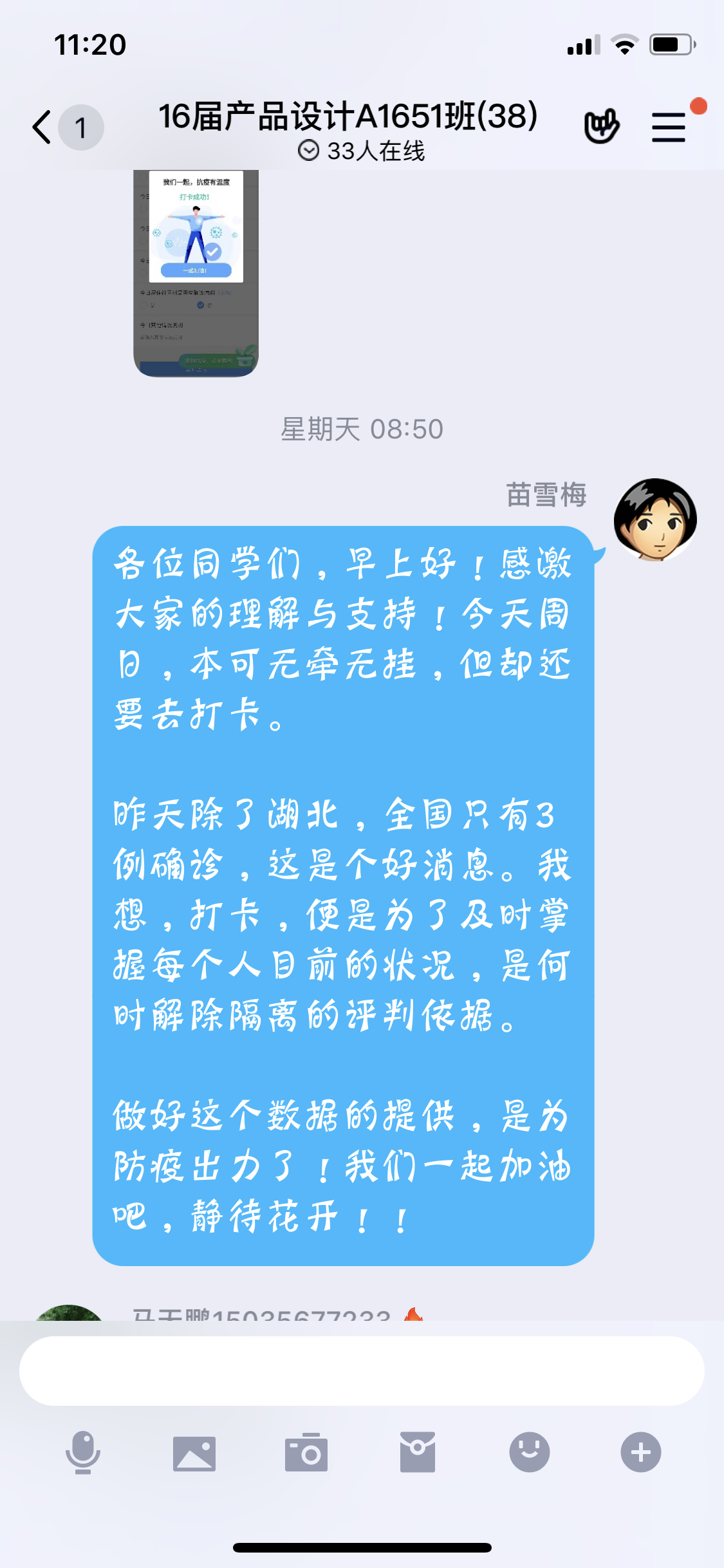Open the emoji picker
724x1568 pixels.
[529, 1453]
